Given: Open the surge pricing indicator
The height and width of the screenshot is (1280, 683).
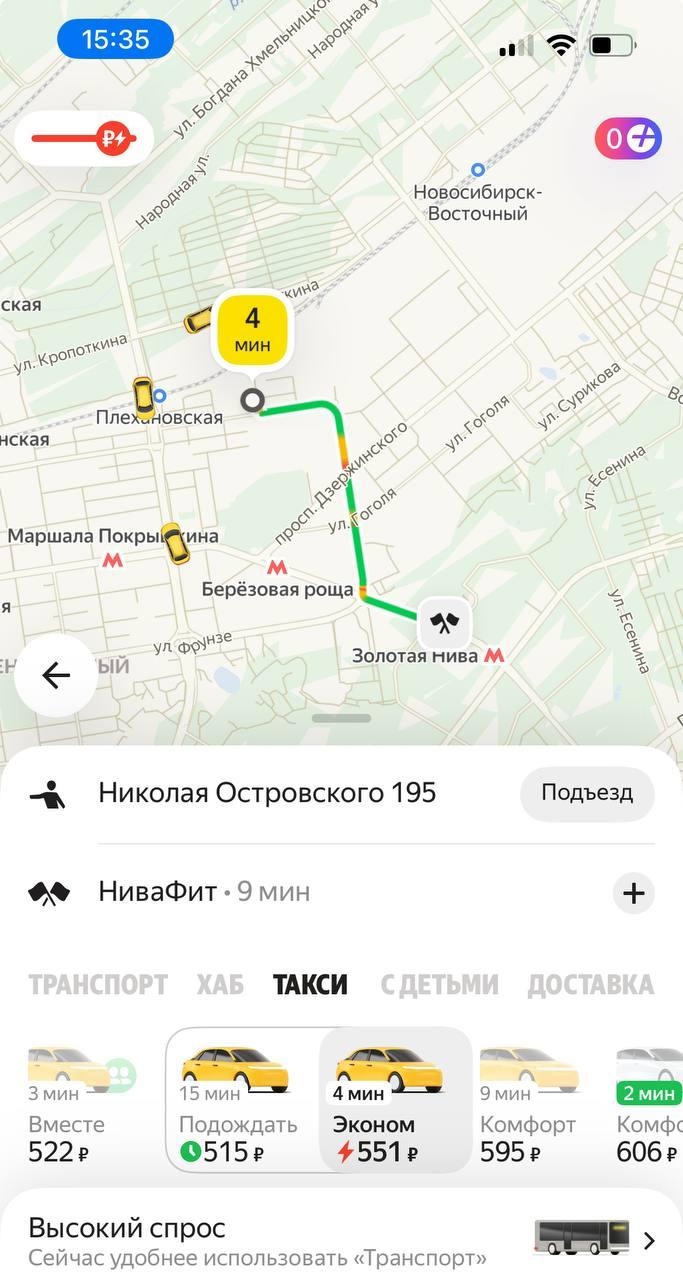Looking at the screenshot, I should (x=84, y=138).
